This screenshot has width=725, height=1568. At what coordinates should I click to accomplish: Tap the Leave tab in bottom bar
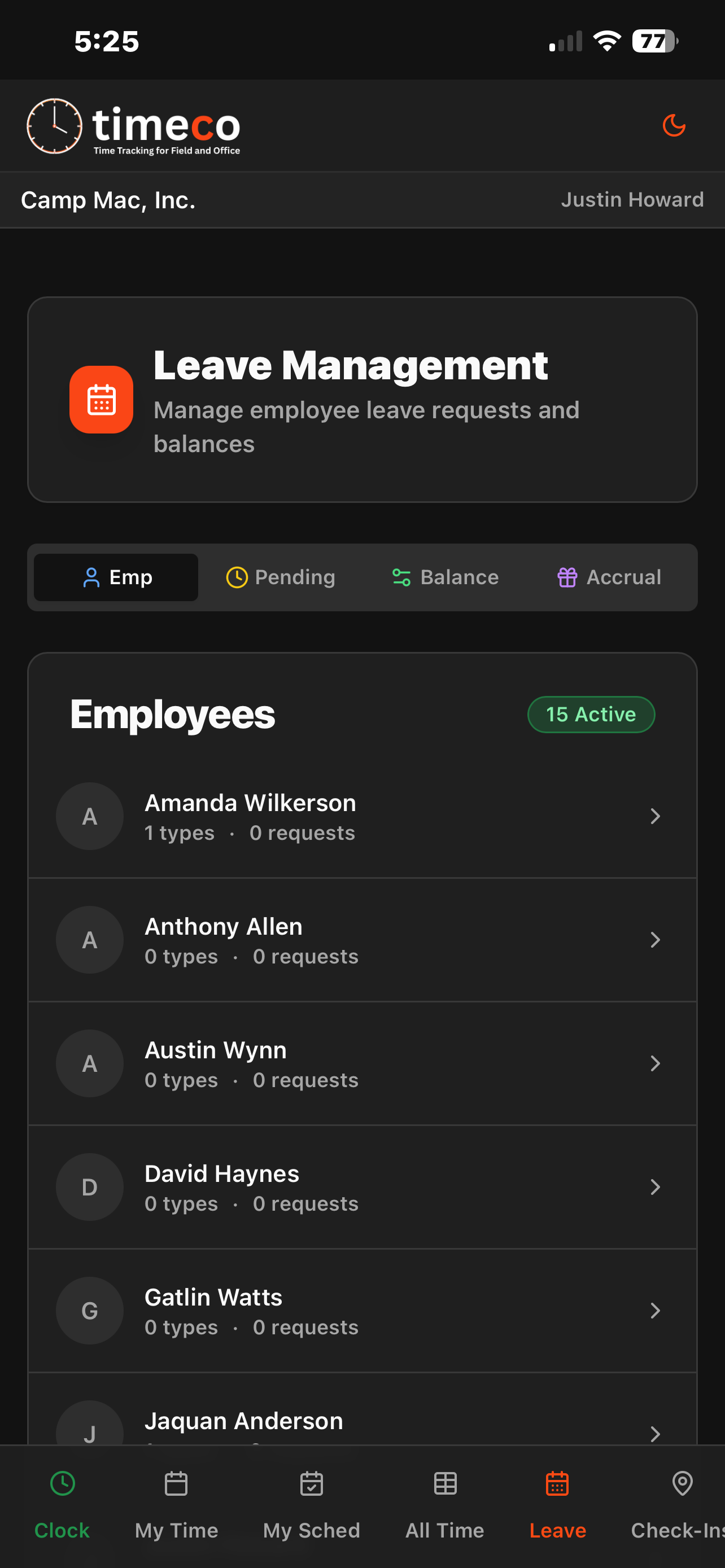558,1505
